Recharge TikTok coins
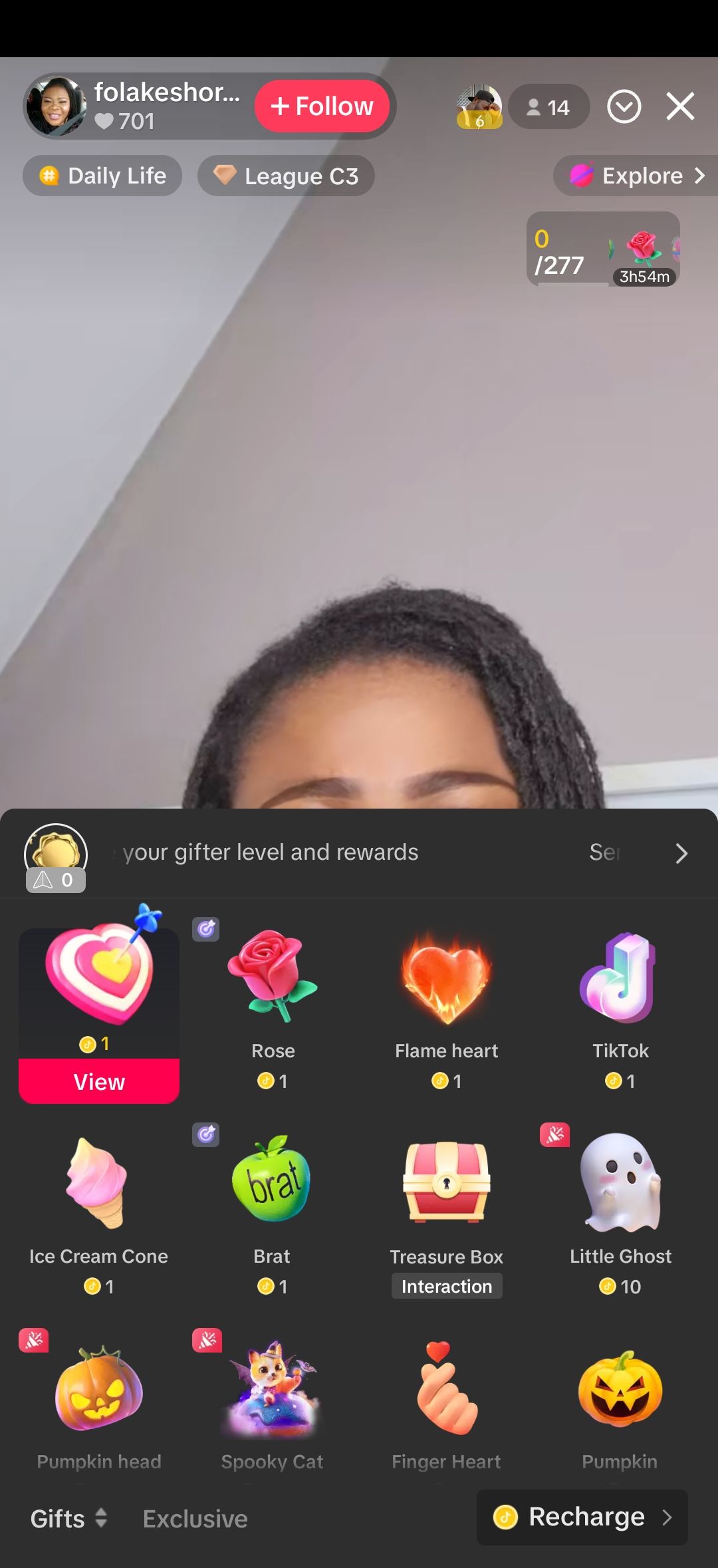The height and width of the screenshot is (1568, 718). 582,1517
